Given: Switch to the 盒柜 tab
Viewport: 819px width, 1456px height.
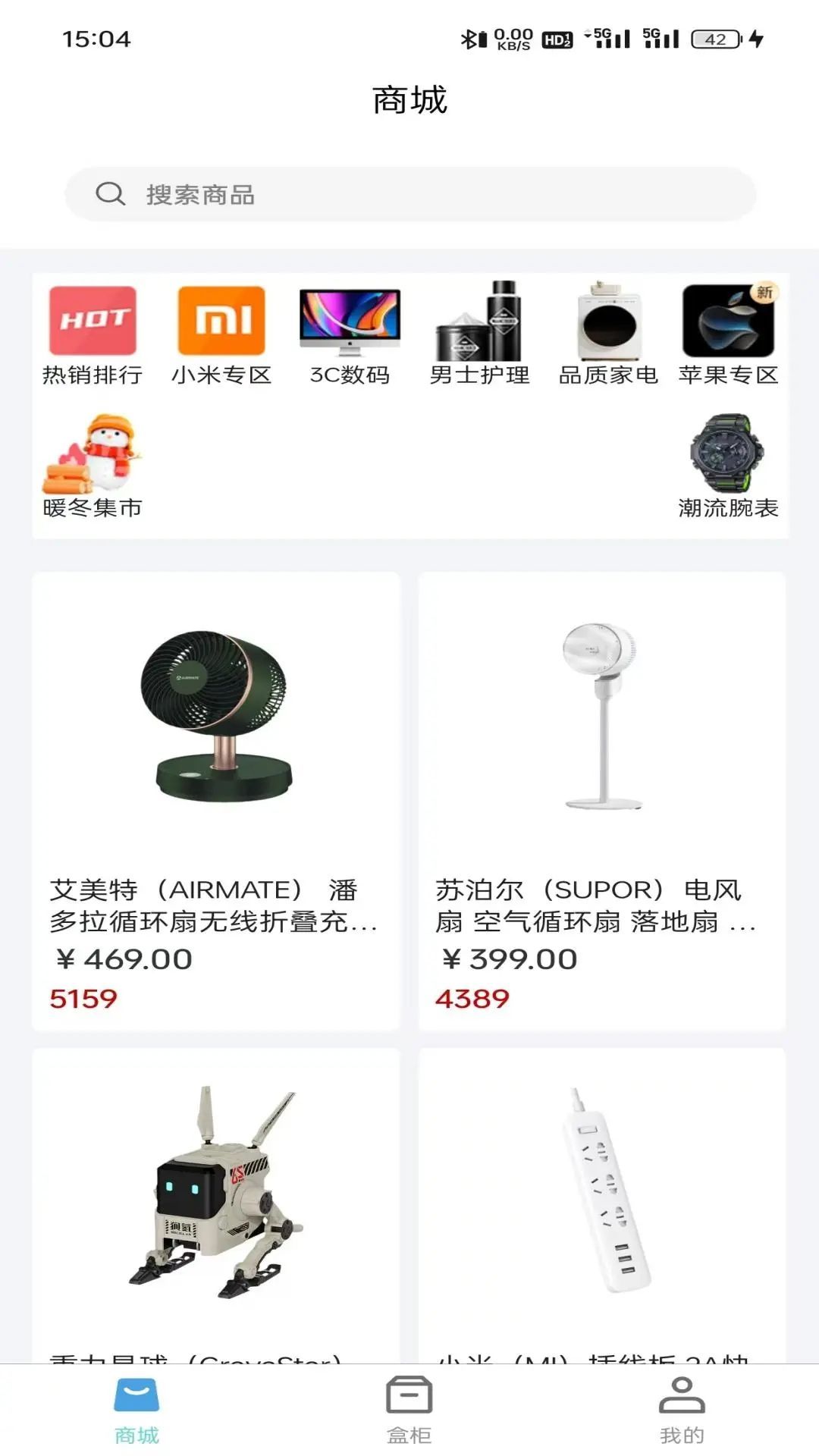Looking at the screenshot, I should click(409, 1409).
